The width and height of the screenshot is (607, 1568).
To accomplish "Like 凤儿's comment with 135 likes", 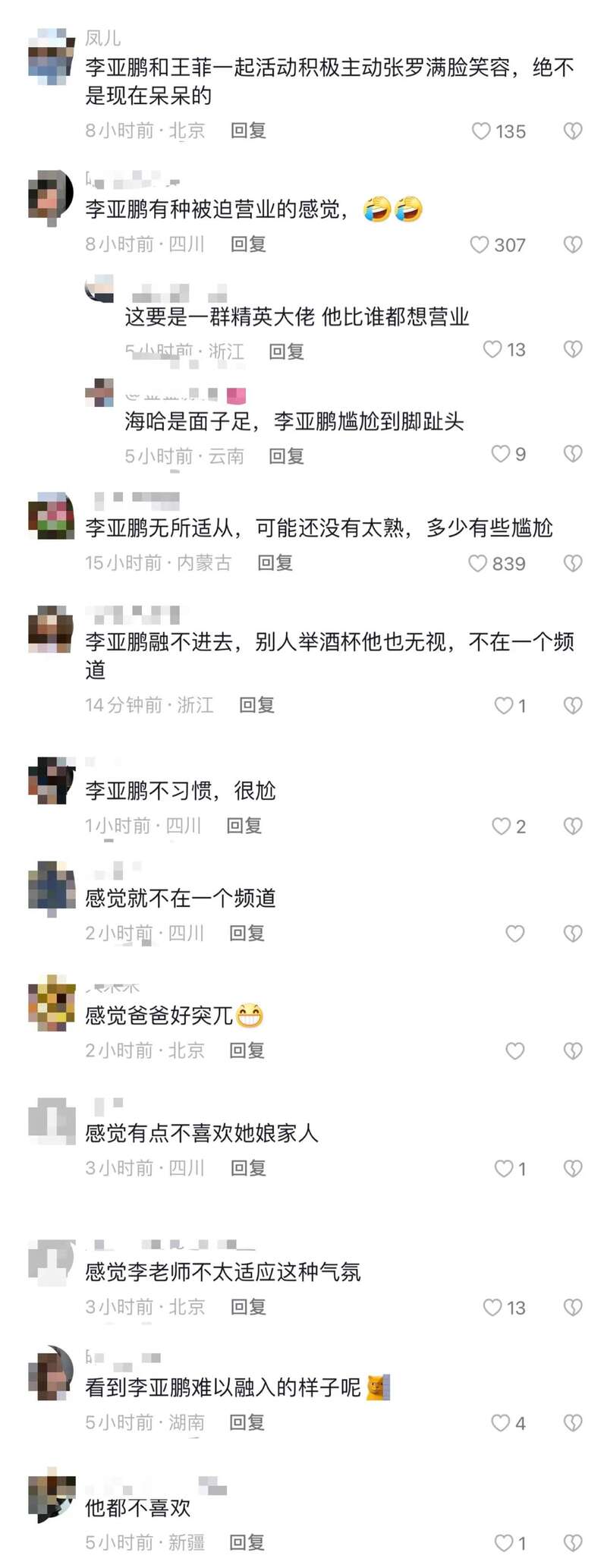I will click(x=481, y=131).
